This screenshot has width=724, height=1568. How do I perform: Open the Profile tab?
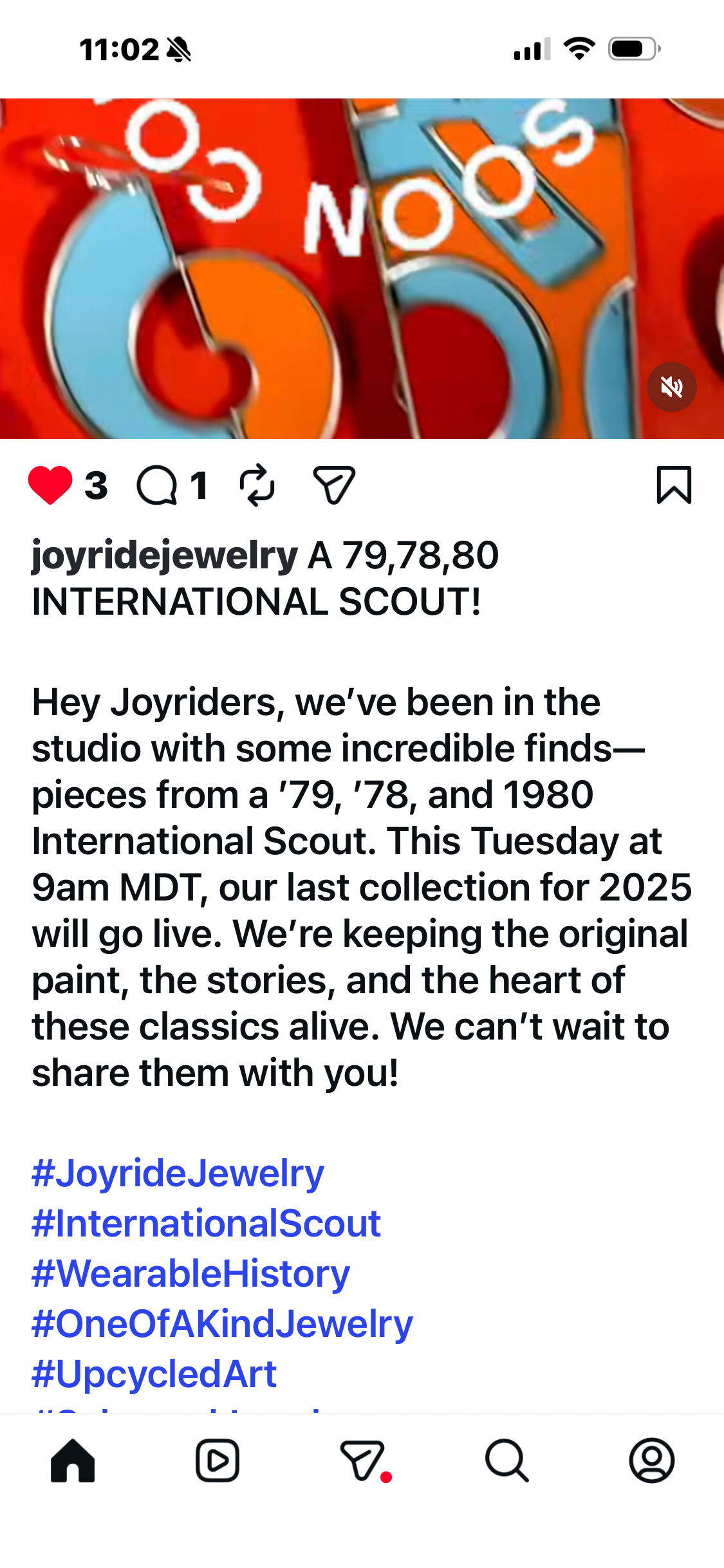tap(651, 1461)
